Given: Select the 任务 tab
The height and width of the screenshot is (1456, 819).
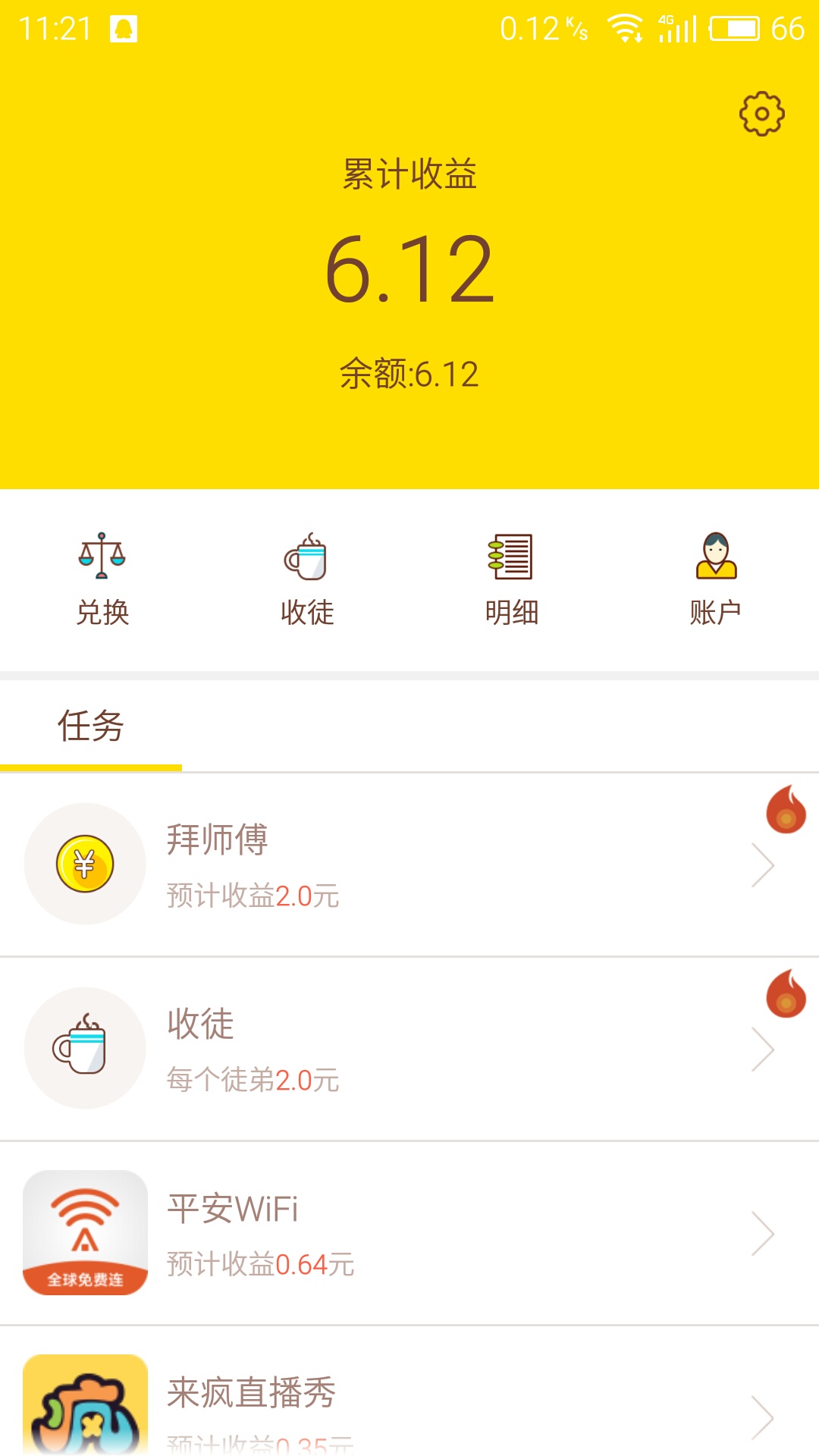Looking at the screenshot, I should pyautogui.click(x=91, y=726).
